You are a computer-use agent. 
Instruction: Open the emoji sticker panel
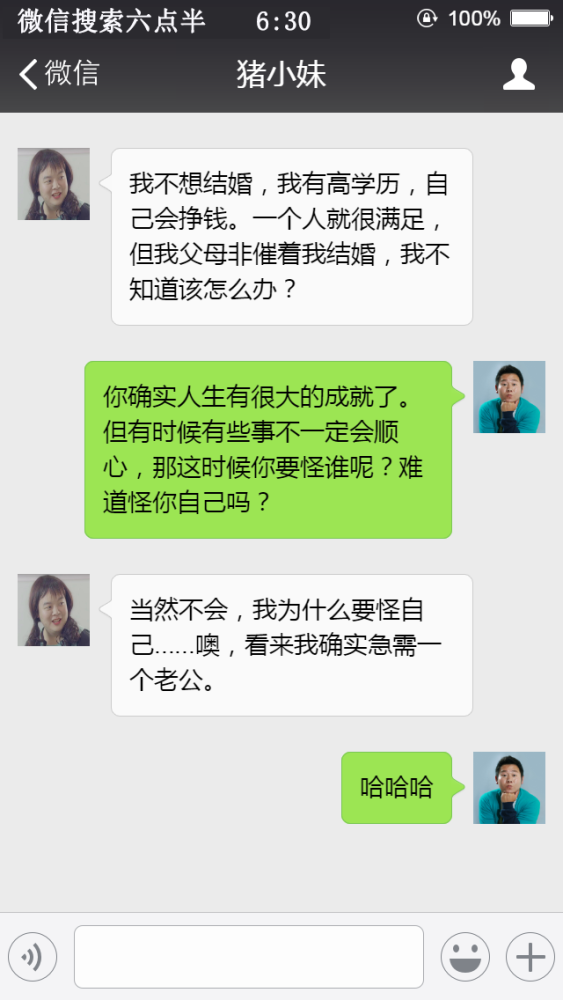pos(465,957)
